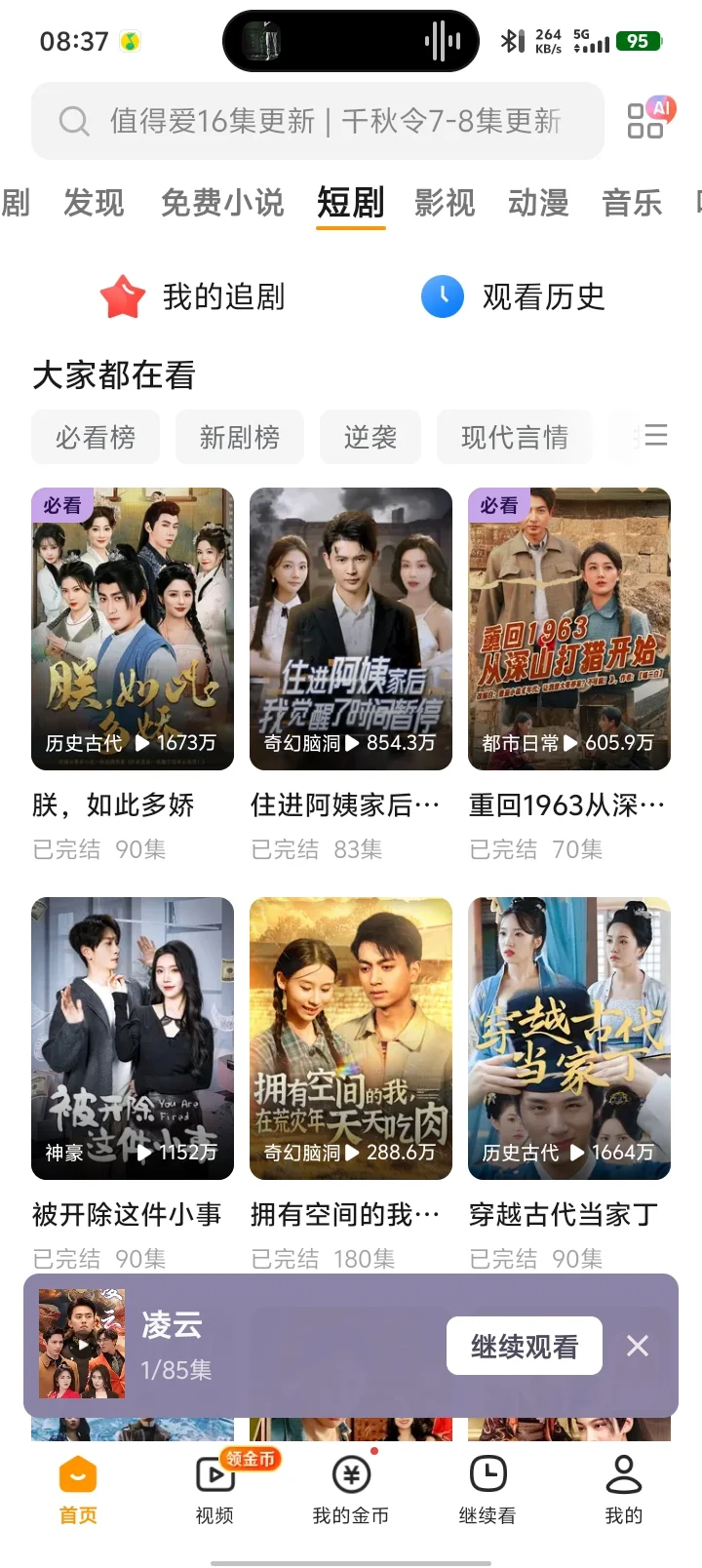The image size is (702, 1568).
Task: Switch to the 发现 tab
Action: click(94, 203)
